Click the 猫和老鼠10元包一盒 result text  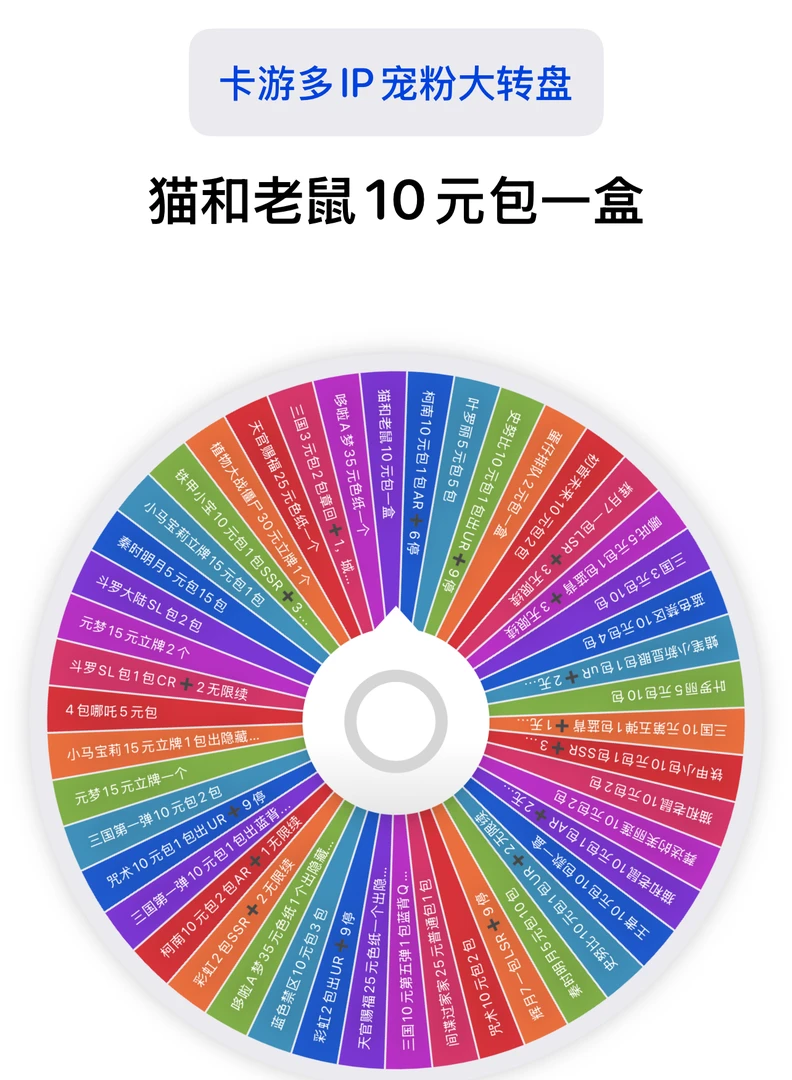[396, 197]
